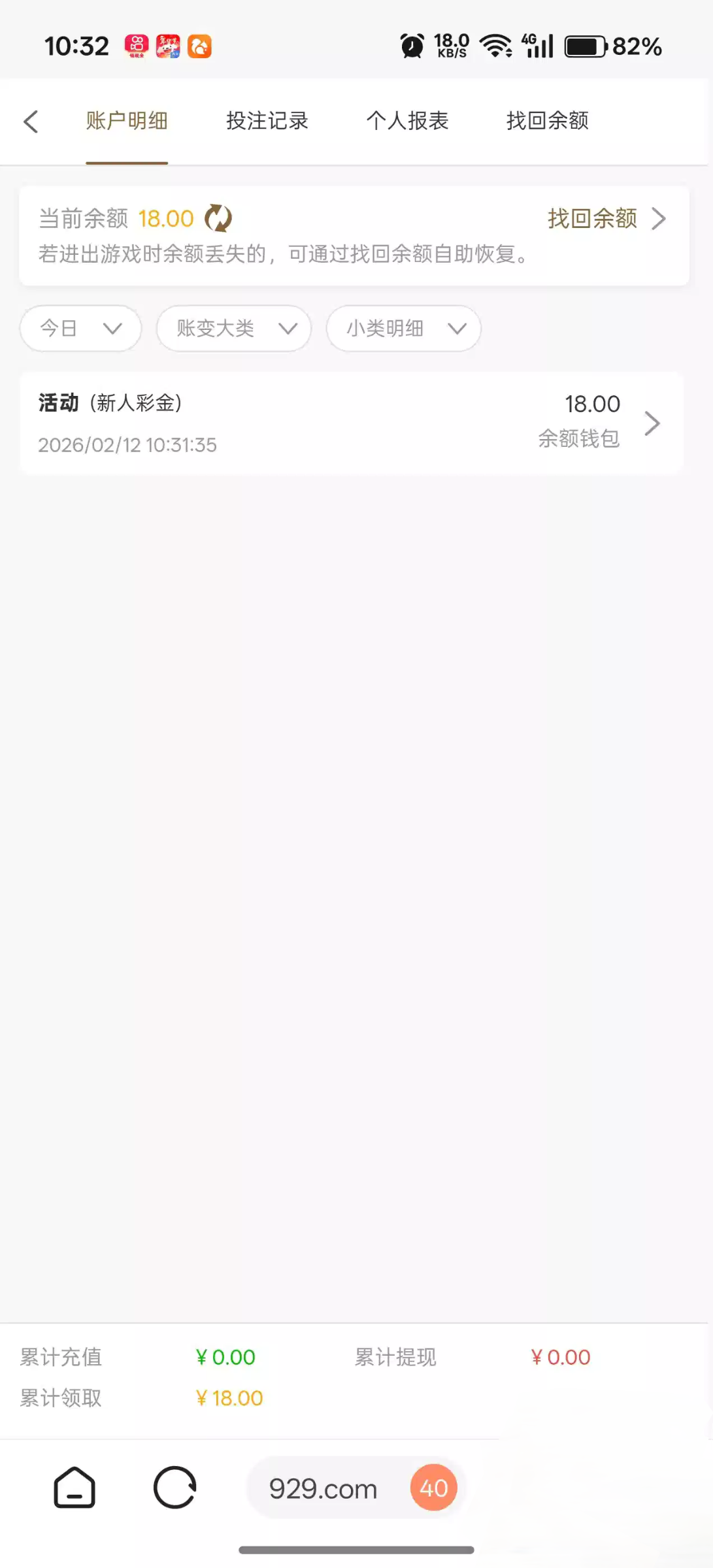Reload the page in the browser

(x=174, y=1488)
